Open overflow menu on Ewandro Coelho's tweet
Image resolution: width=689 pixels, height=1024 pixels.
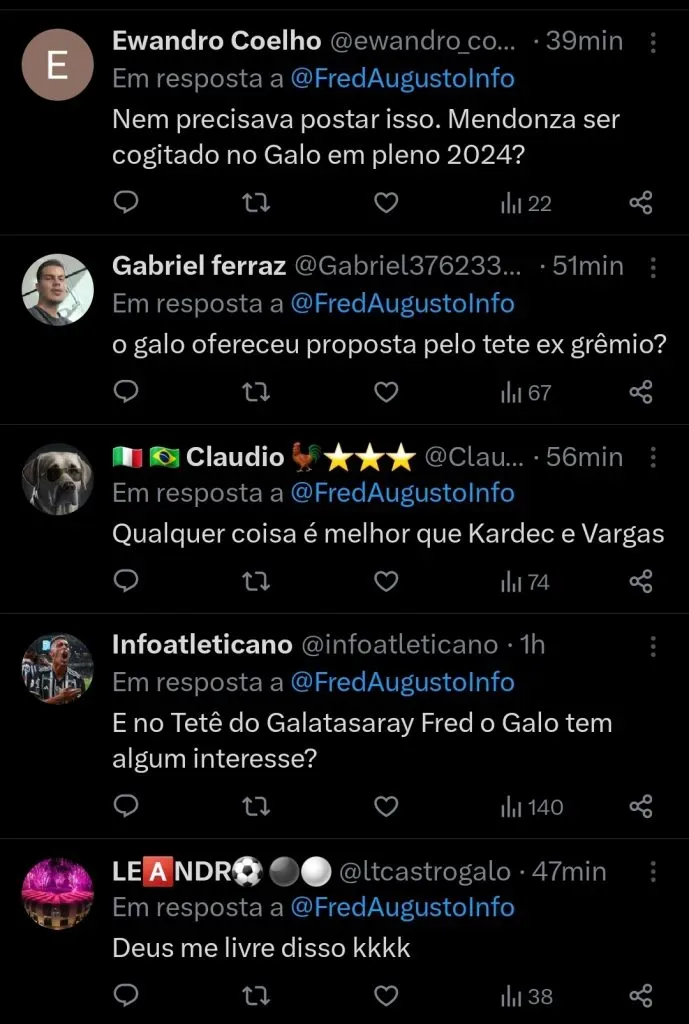pos(653,42)
